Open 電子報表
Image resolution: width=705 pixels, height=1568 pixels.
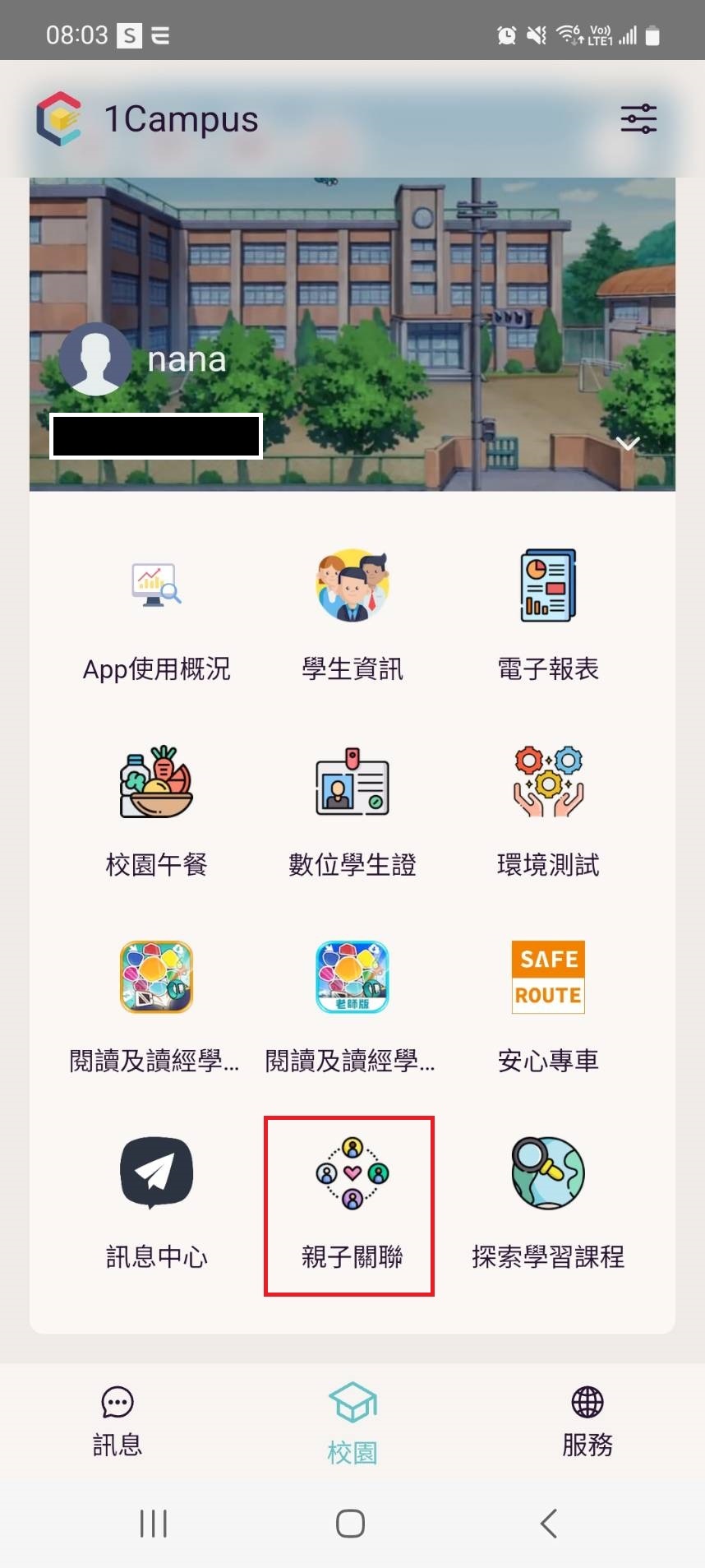tap(548, 617)
